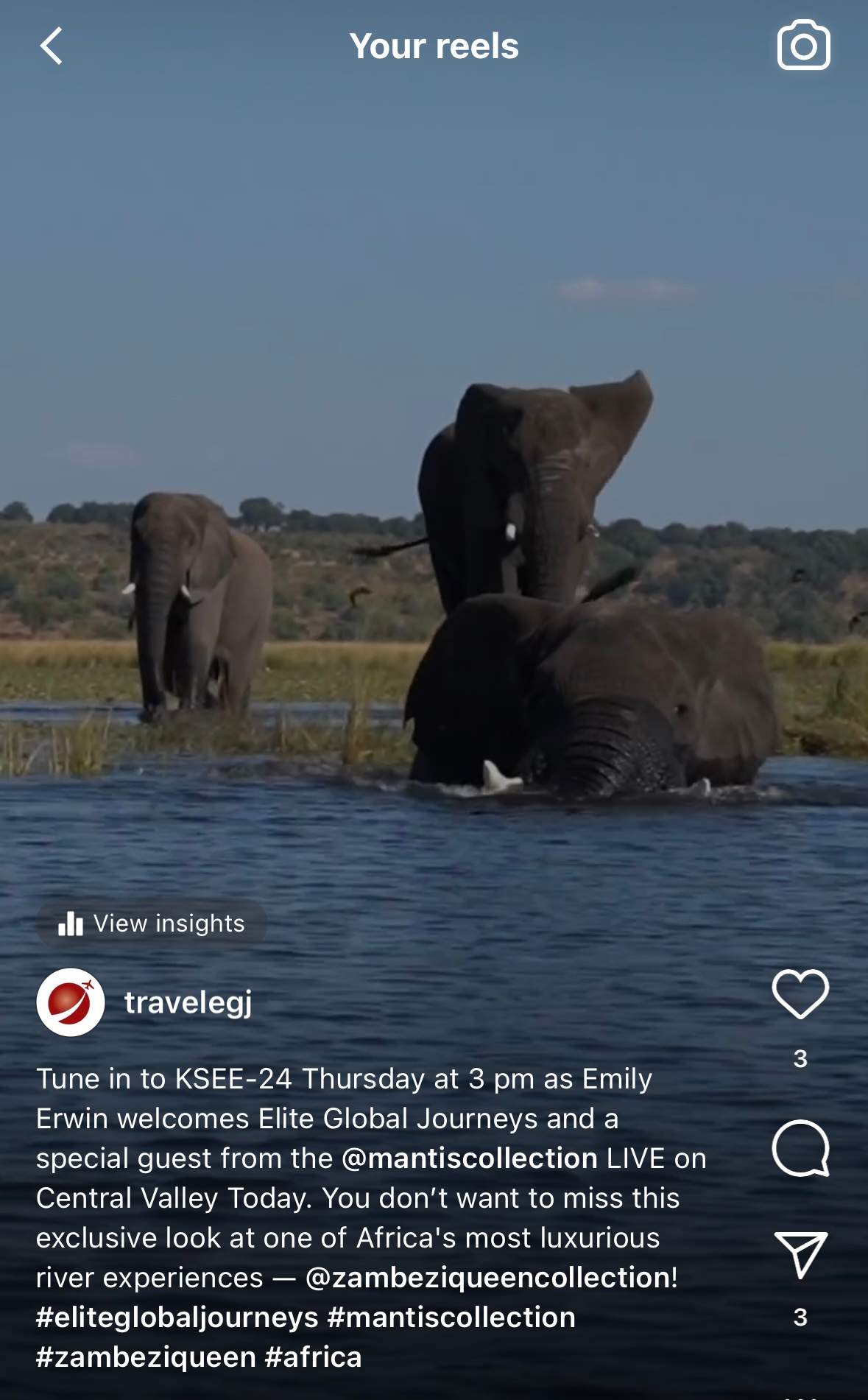Open the @mantiscollection mention
Viewport: 868px width, 1400px height.
pyautogui.click(x=470, y=1158)
